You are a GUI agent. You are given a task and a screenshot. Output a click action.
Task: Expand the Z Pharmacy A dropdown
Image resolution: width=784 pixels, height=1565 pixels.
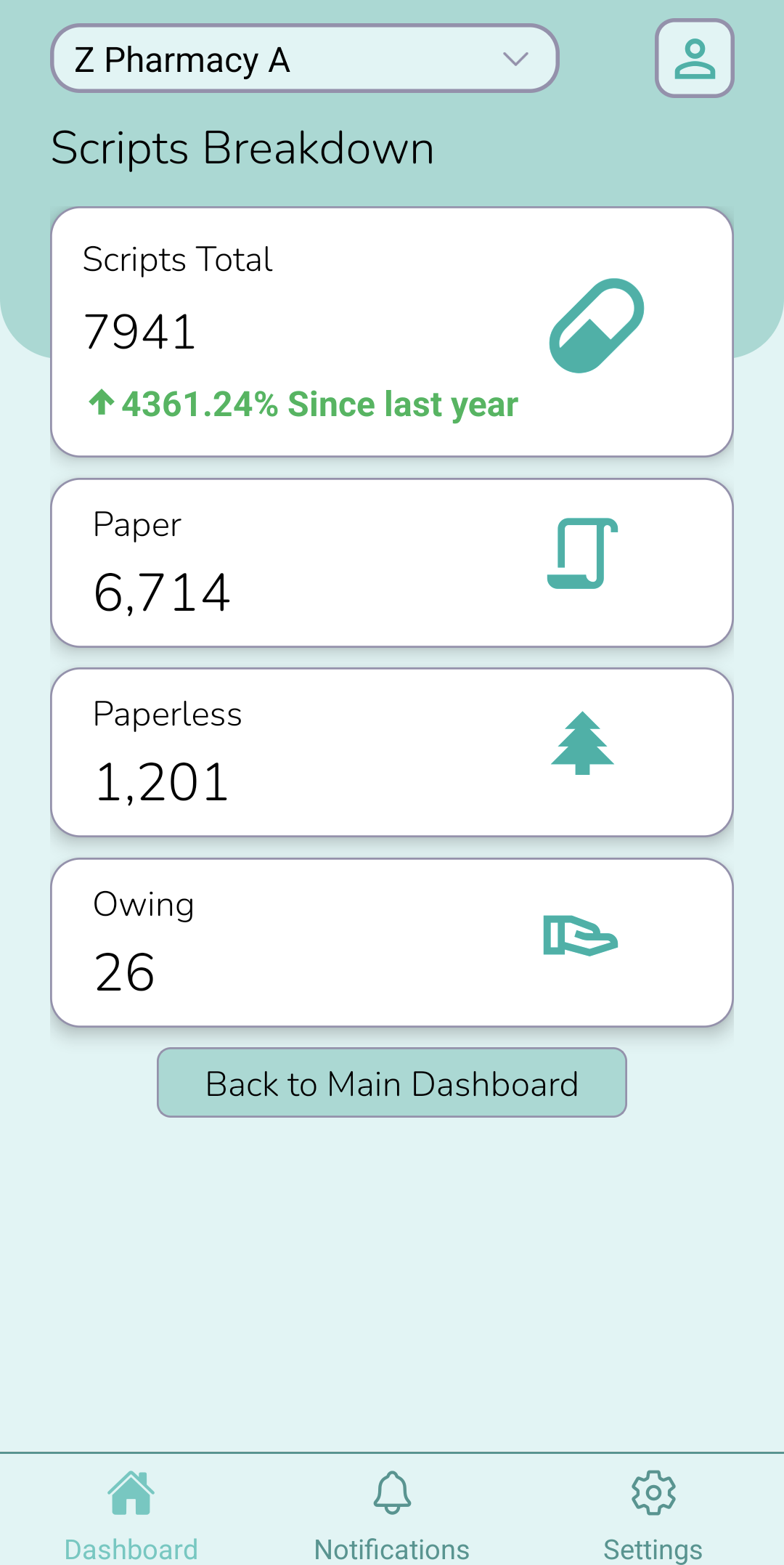(x=304, y=59)
